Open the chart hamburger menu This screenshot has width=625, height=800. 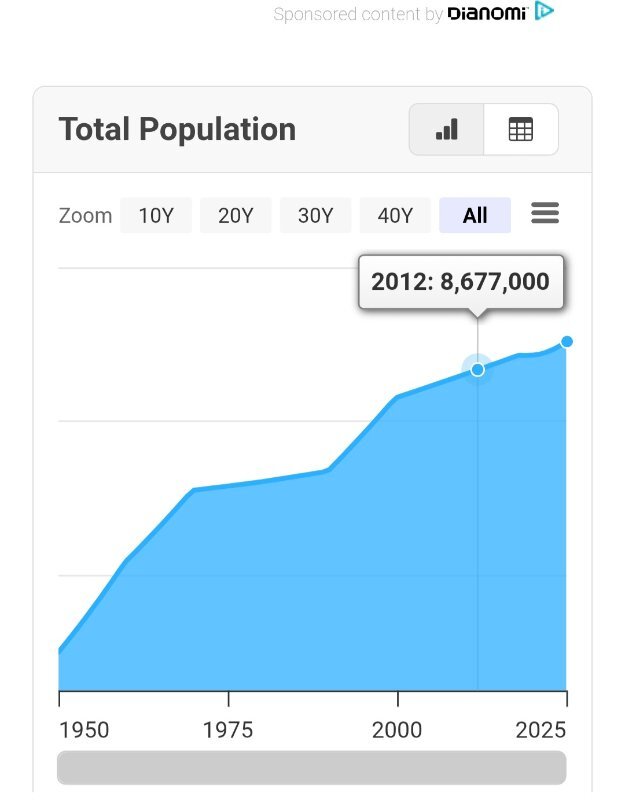pos(545,213)
